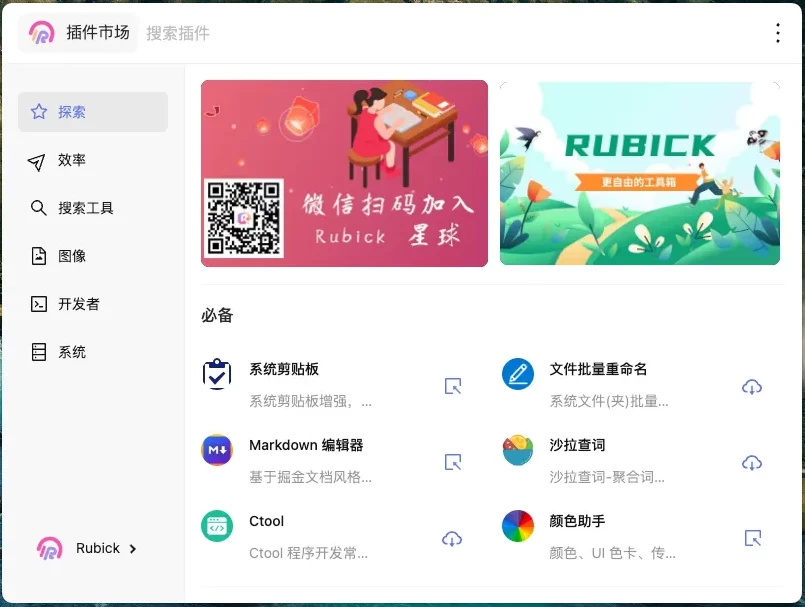Launch 颜色助手 with its arrow icon
This screenshot has height=607, width=805.
click(x=753, y=538)
